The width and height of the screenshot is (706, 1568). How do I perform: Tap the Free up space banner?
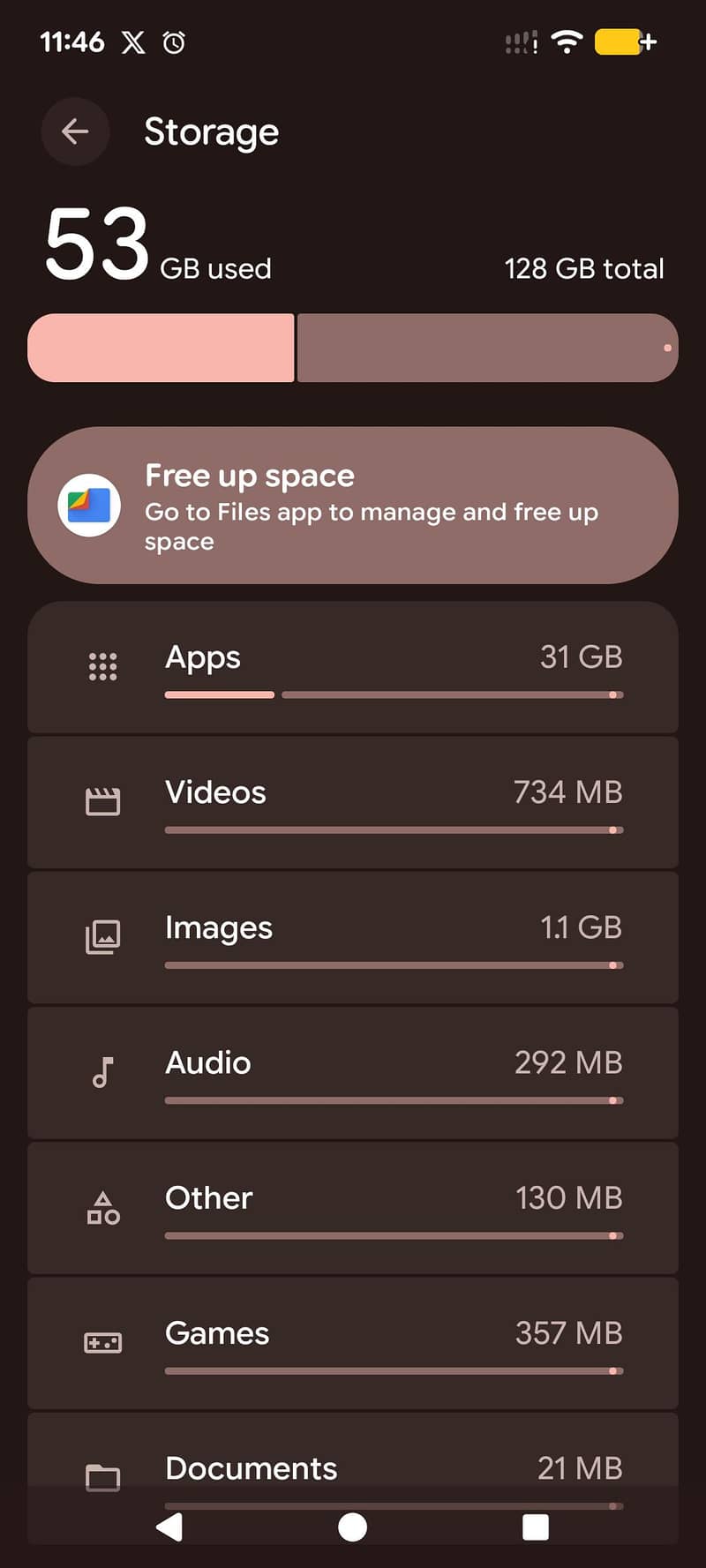point(353,505)
